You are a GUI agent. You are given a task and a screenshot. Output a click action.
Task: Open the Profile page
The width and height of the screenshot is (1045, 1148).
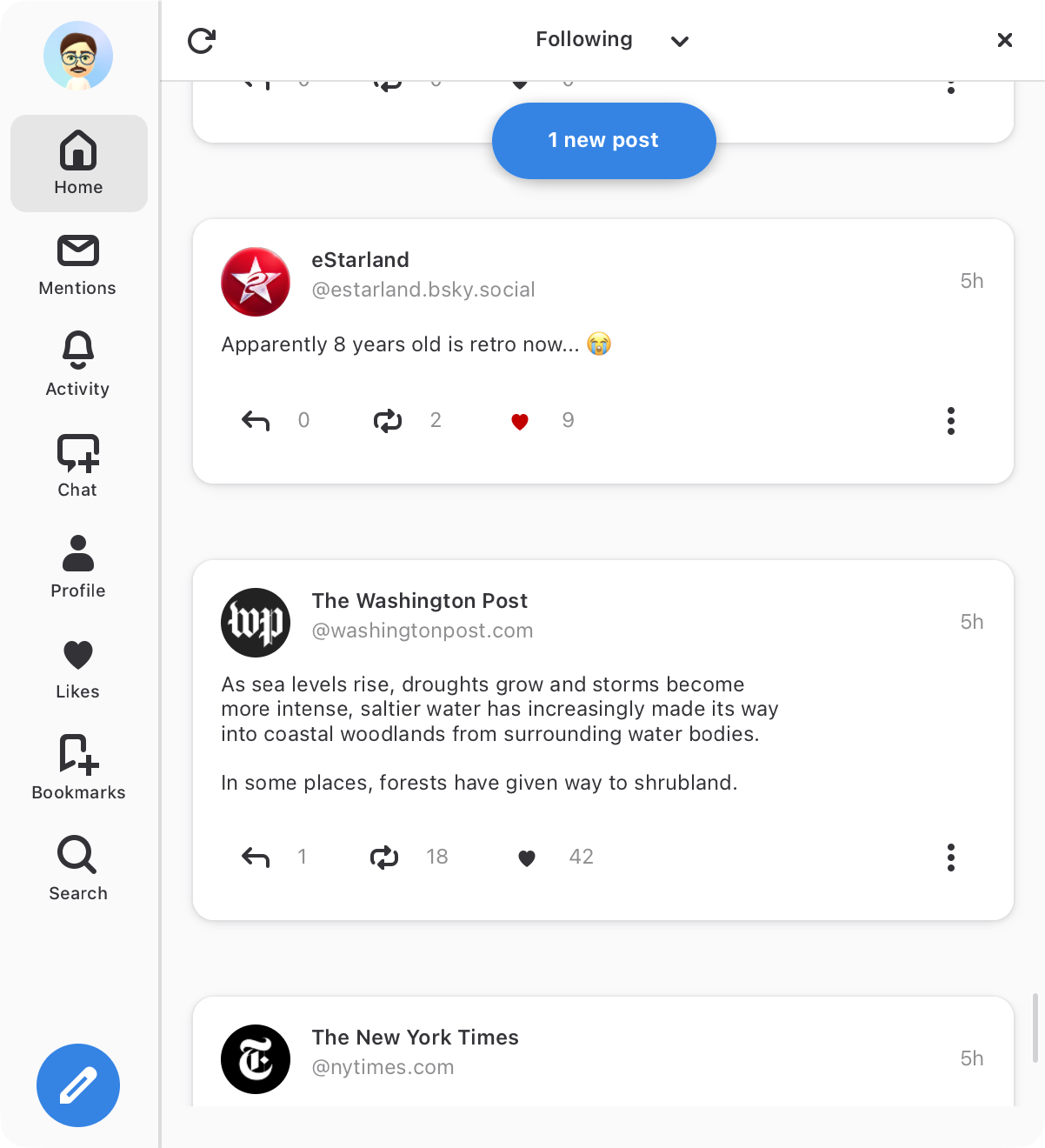coord(78,567)
